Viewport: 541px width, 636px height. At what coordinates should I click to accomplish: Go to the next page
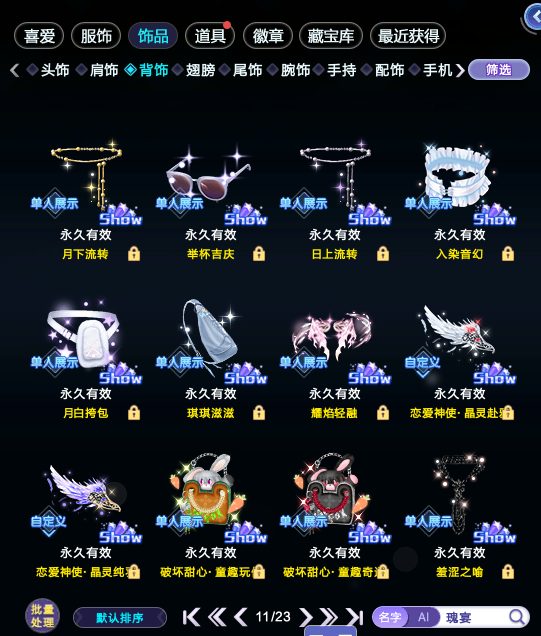coord(306,617)
